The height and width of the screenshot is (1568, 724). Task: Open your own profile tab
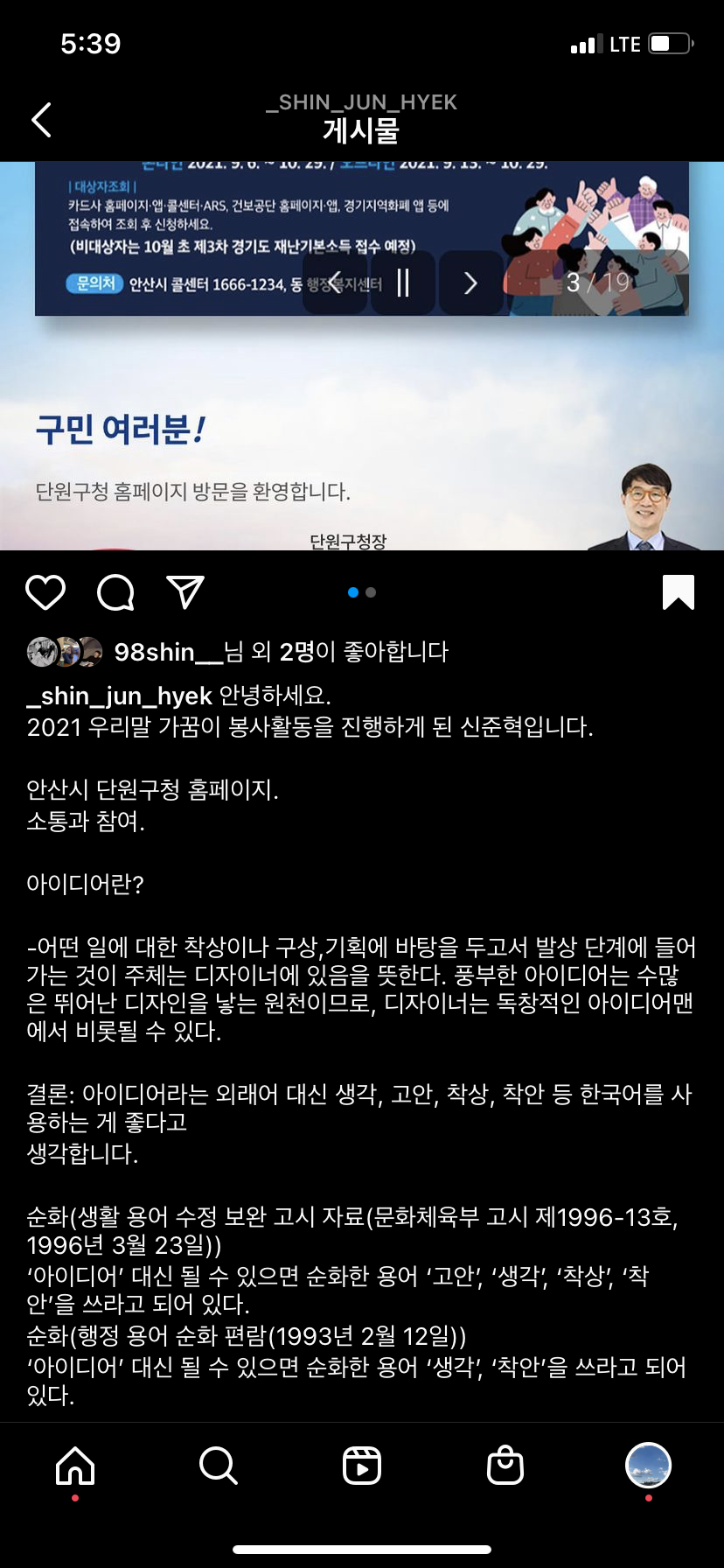click(x=648, y=1466)
